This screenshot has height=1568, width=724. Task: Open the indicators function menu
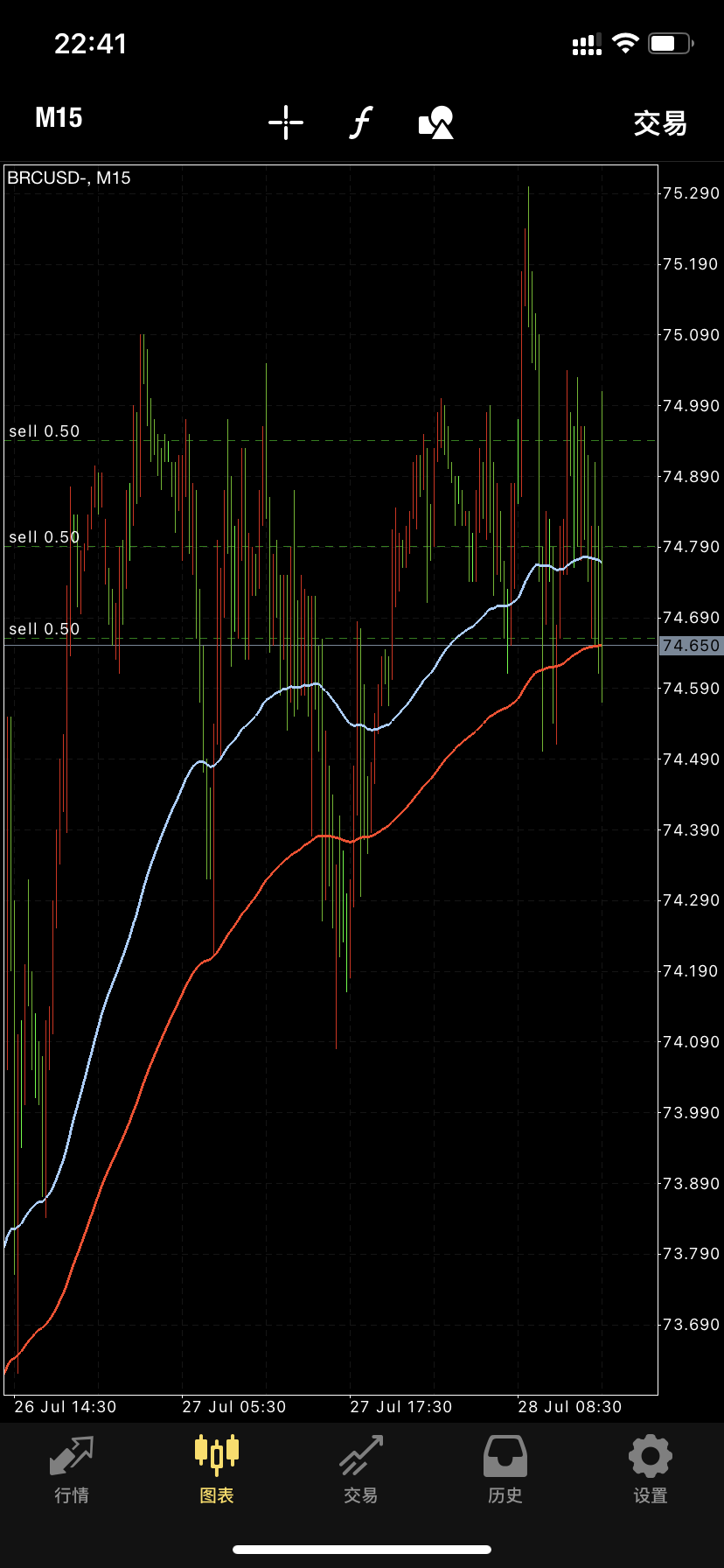(x=360, y=122)
